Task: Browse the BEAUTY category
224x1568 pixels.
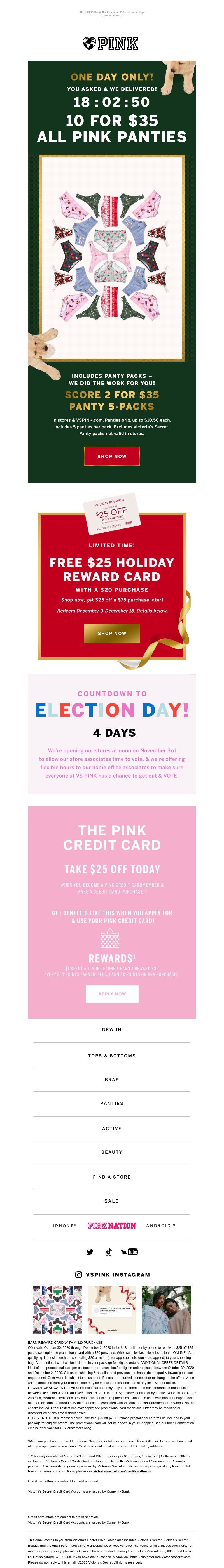Action: click(x=112, y=1152)
